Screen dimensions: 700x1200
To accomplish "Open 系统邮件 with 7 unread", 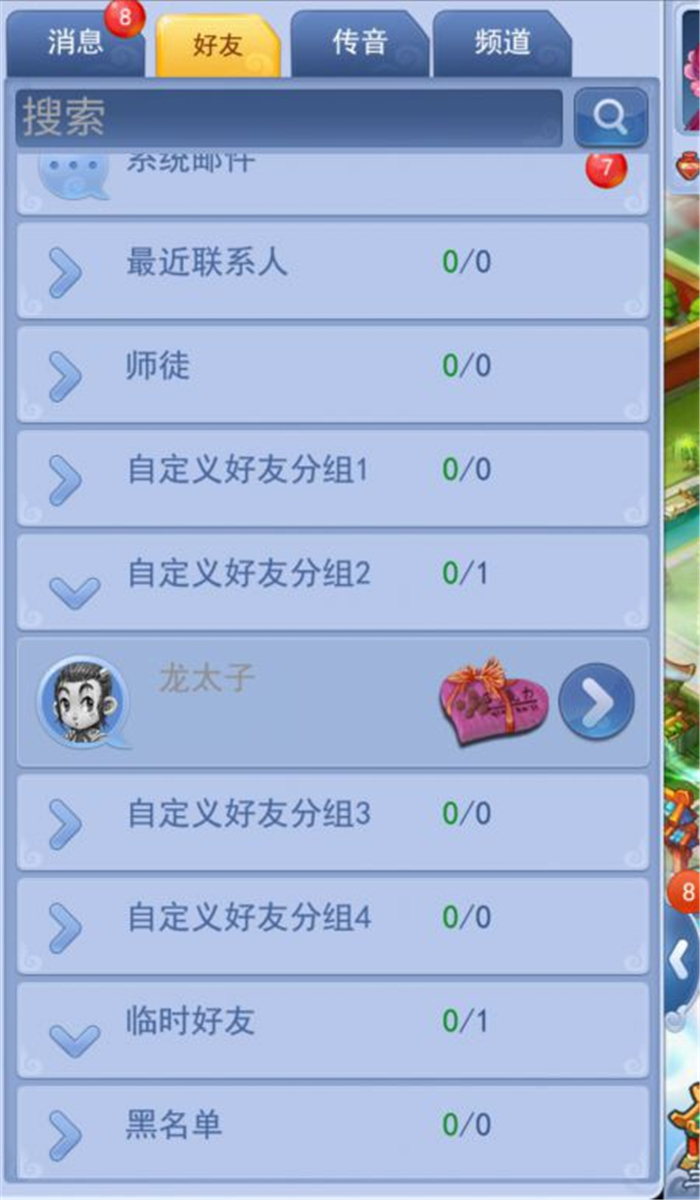I will (x=332, y=180).
